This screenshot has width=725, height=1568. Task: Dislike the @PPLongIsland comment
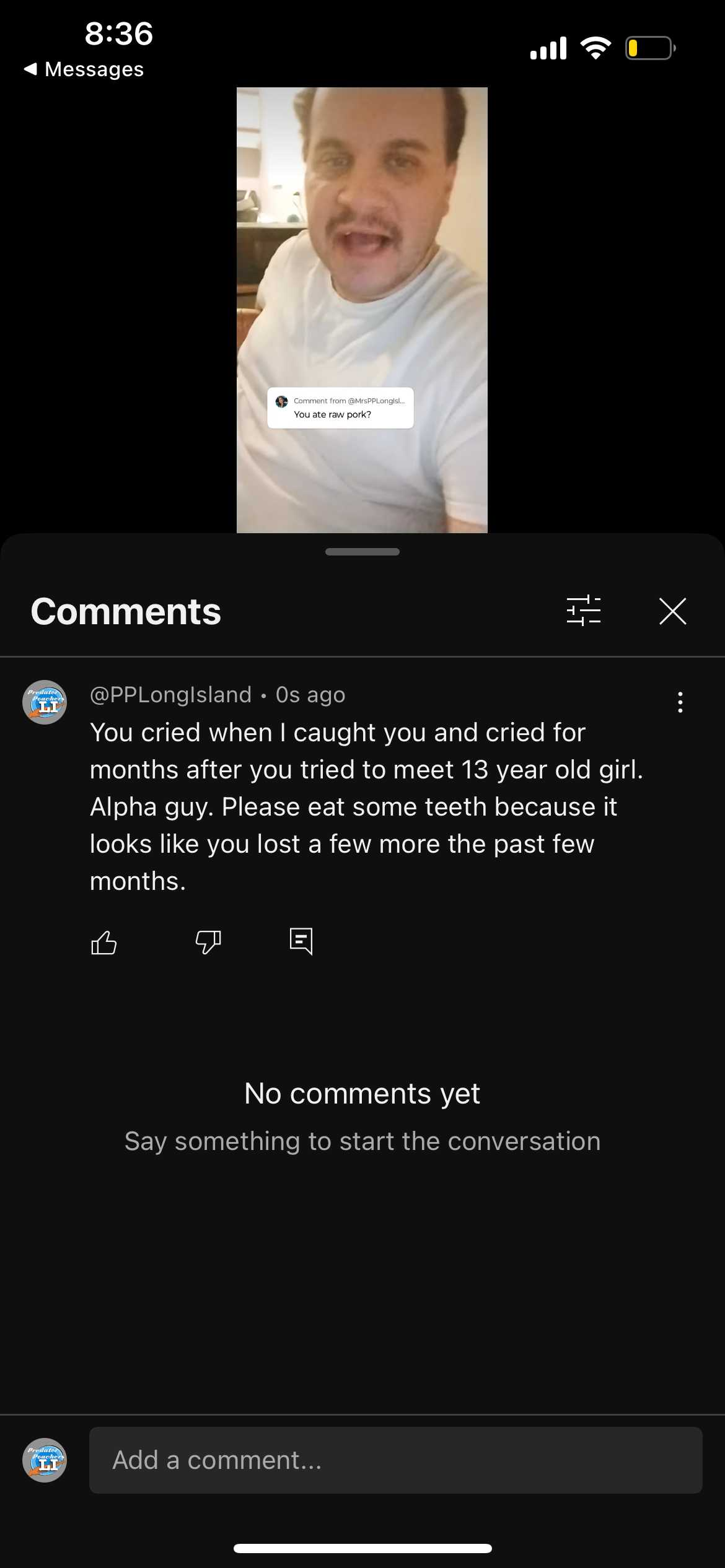point(208,943)
